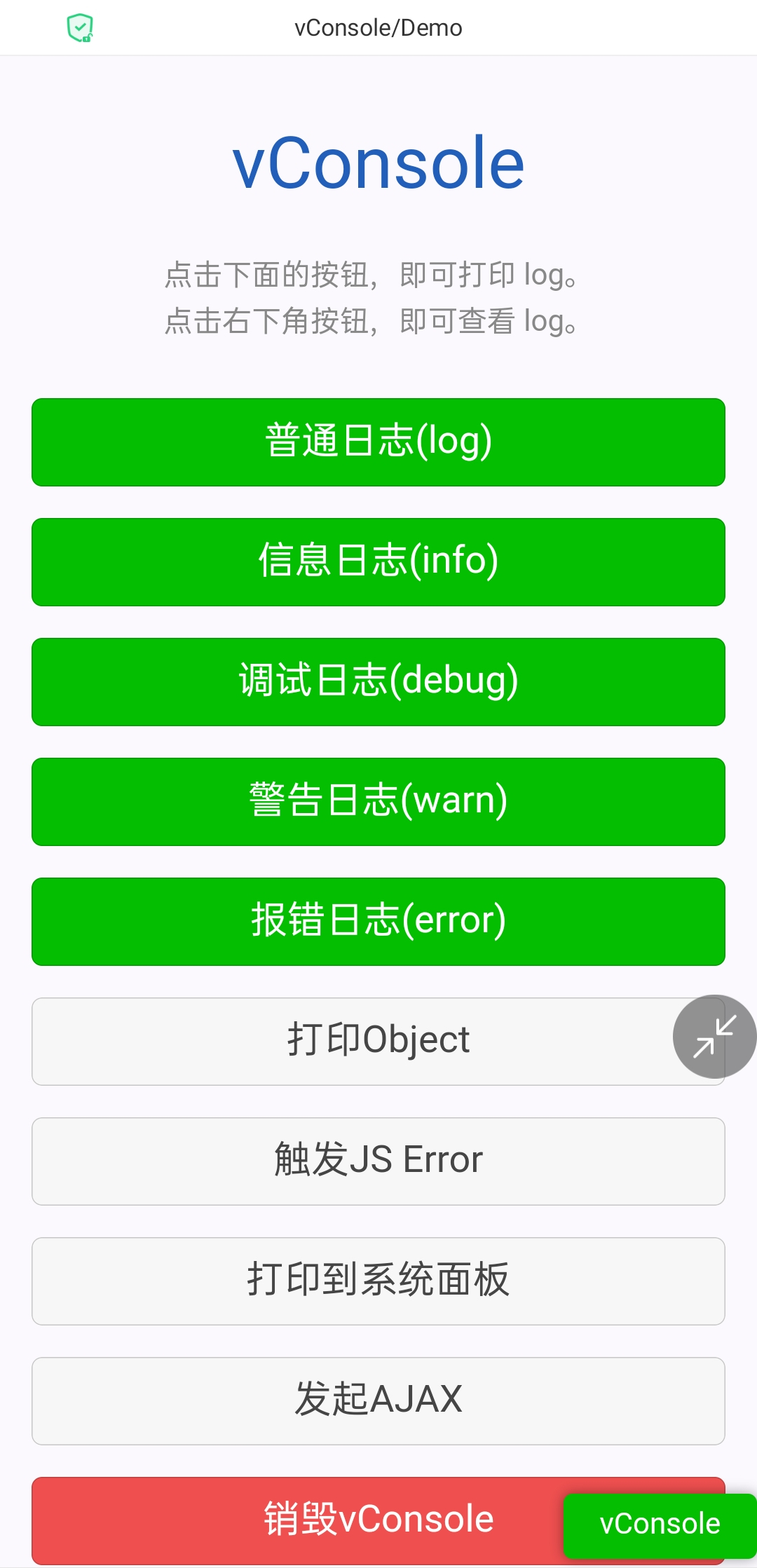Trigger the 调试日志(debug) button
This screenshot has height=1568, width=757.
(x=378, y=682)
